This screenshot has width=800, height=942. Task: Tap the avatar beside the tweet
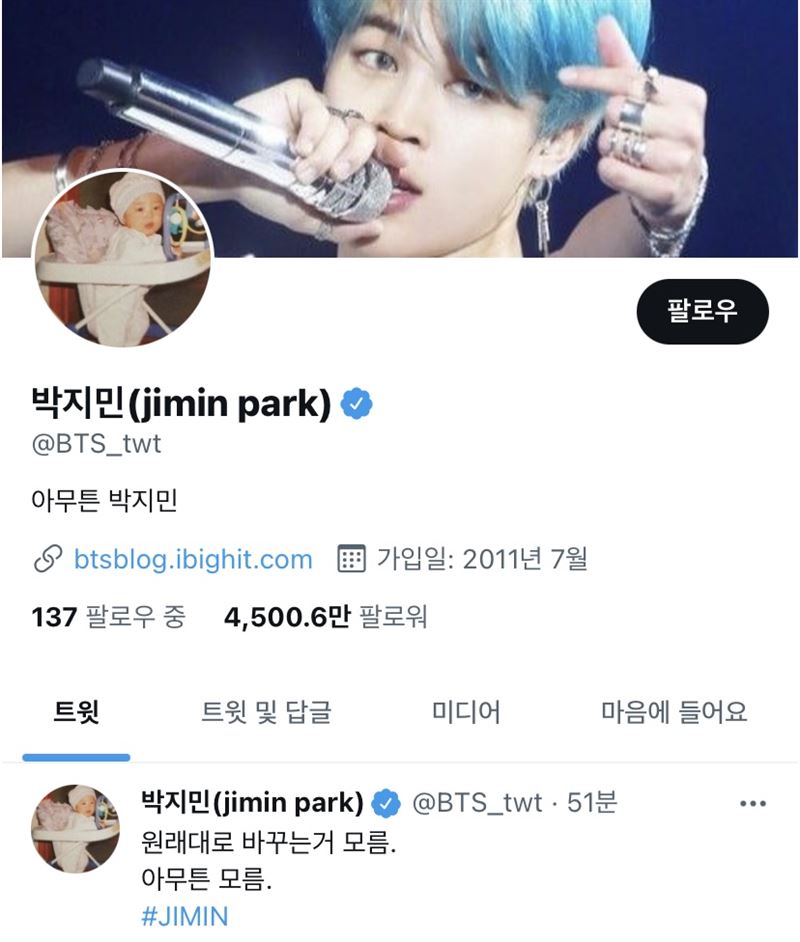75,828
